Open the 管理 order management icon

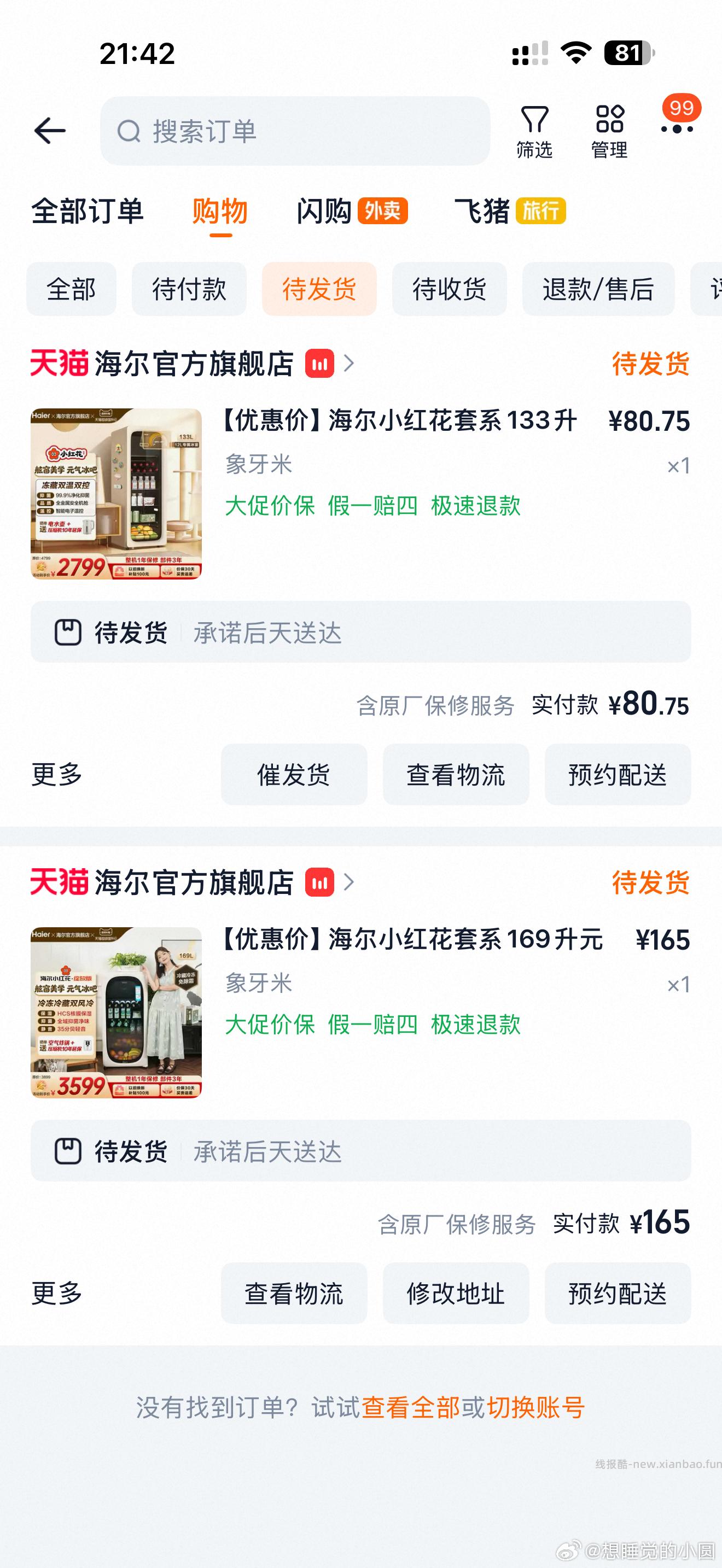click(x=610, y=129)
